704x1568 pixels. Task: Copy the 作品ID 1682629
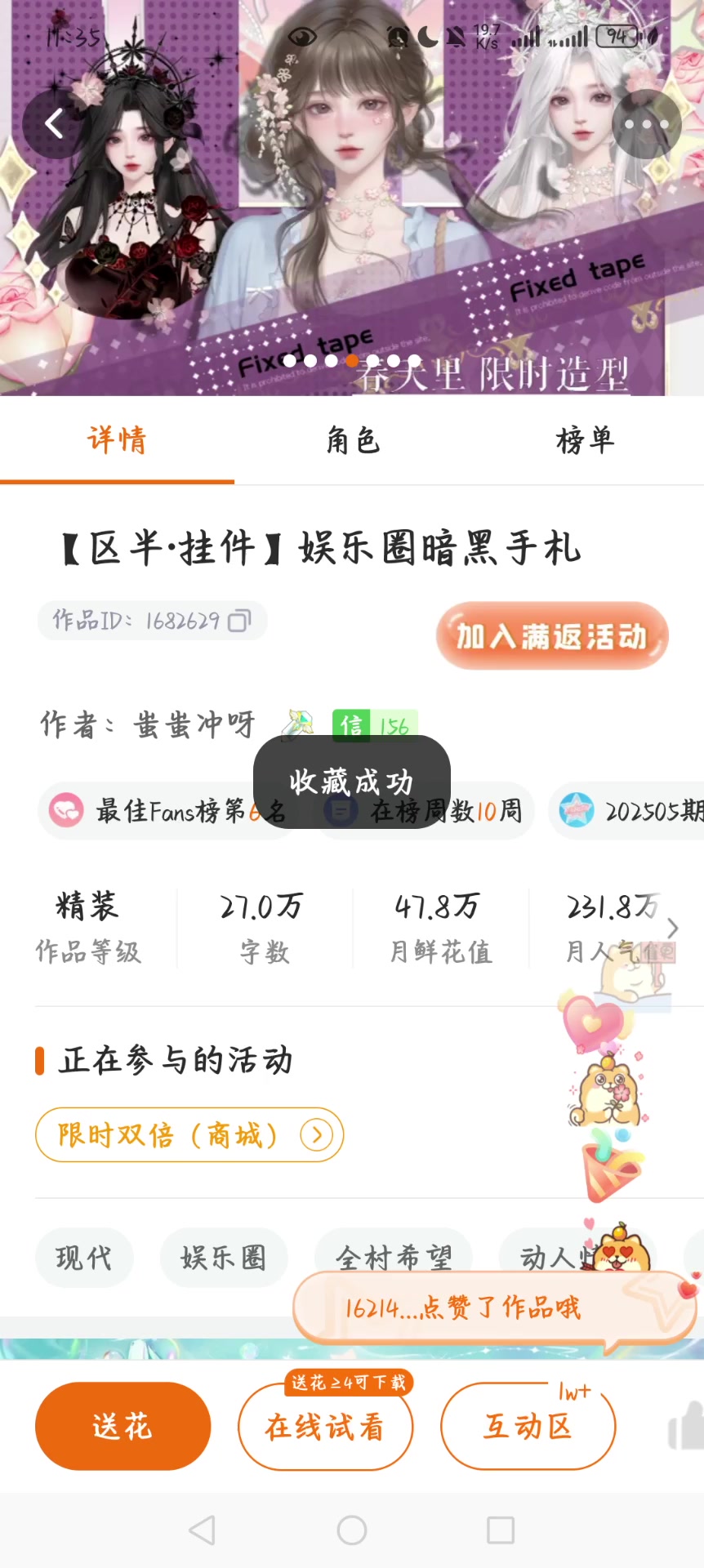pyautogui.click(x=239, y=621)
